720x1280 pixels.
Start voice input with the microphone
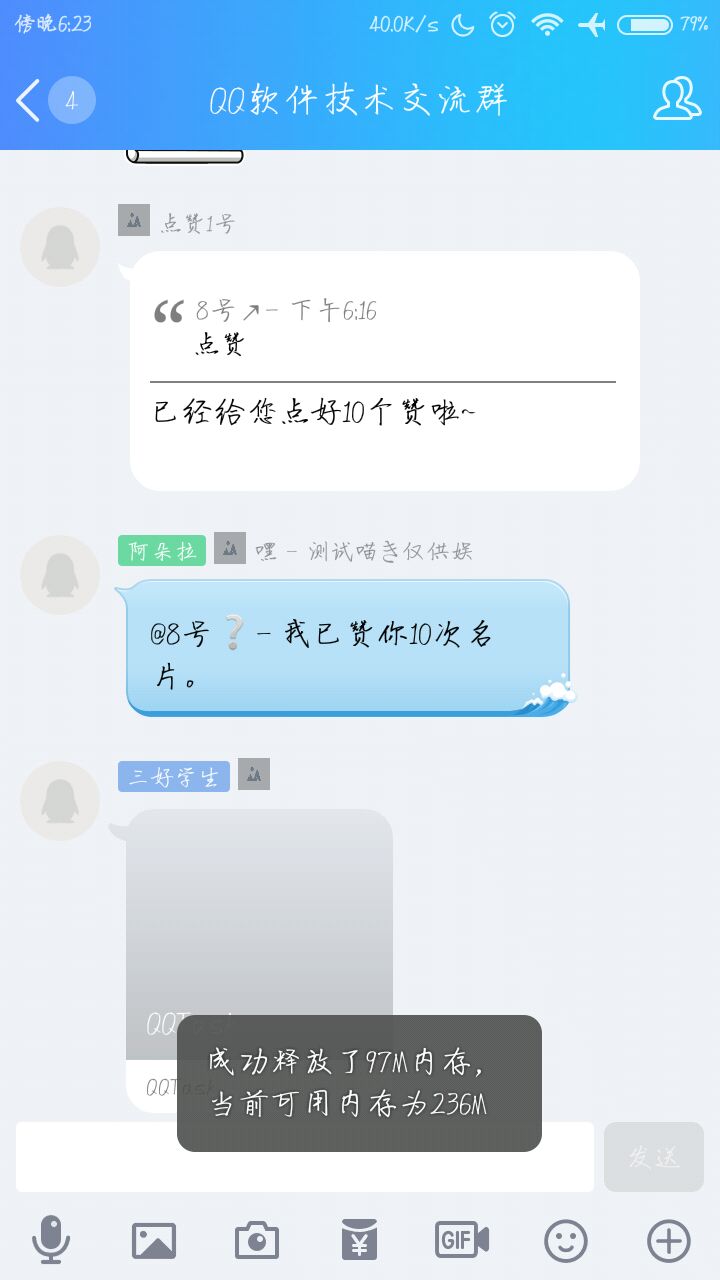pyautogui.click(x=51, y=1241)
